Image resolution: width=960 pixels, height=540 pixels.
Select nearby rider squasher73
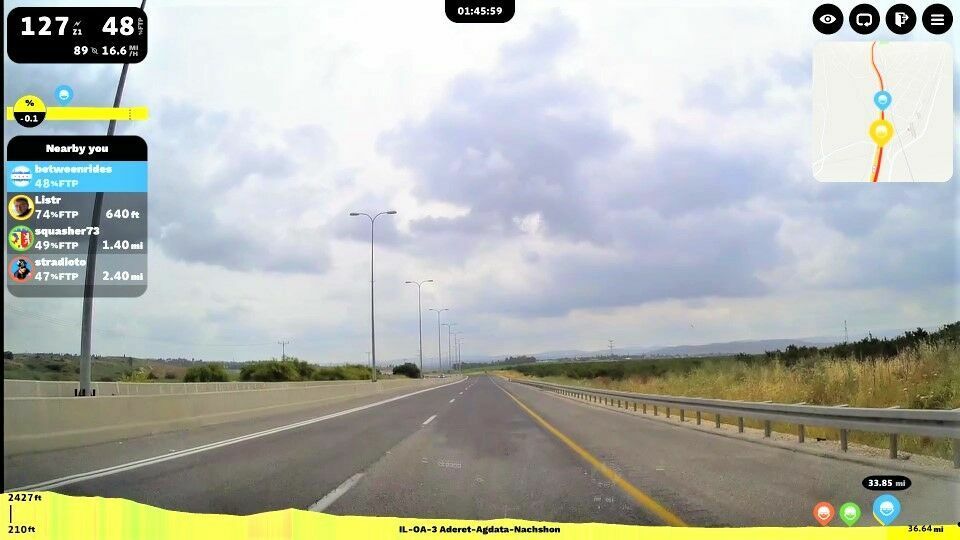coord(77,238)
